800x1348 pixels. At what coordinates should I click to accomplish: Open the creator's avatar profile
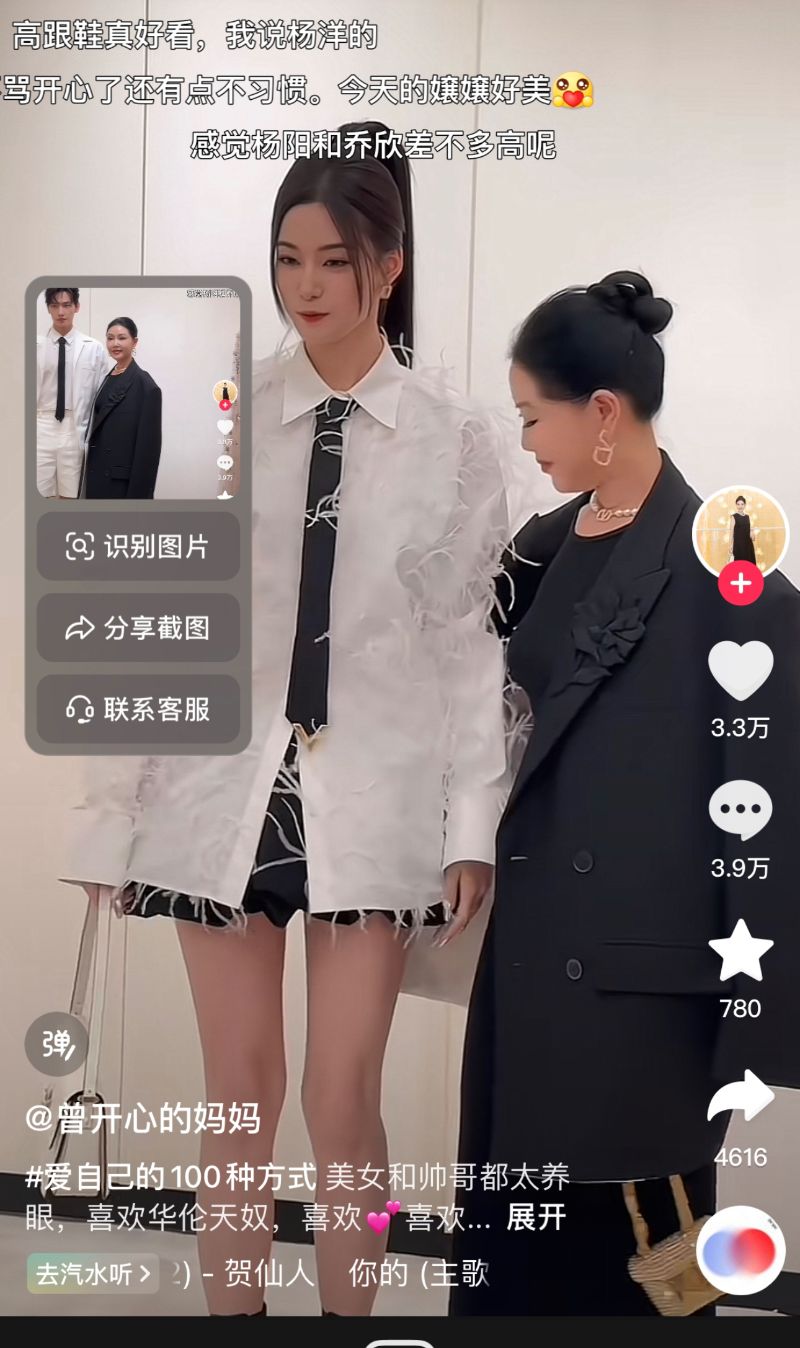click(x=740, y=534)
